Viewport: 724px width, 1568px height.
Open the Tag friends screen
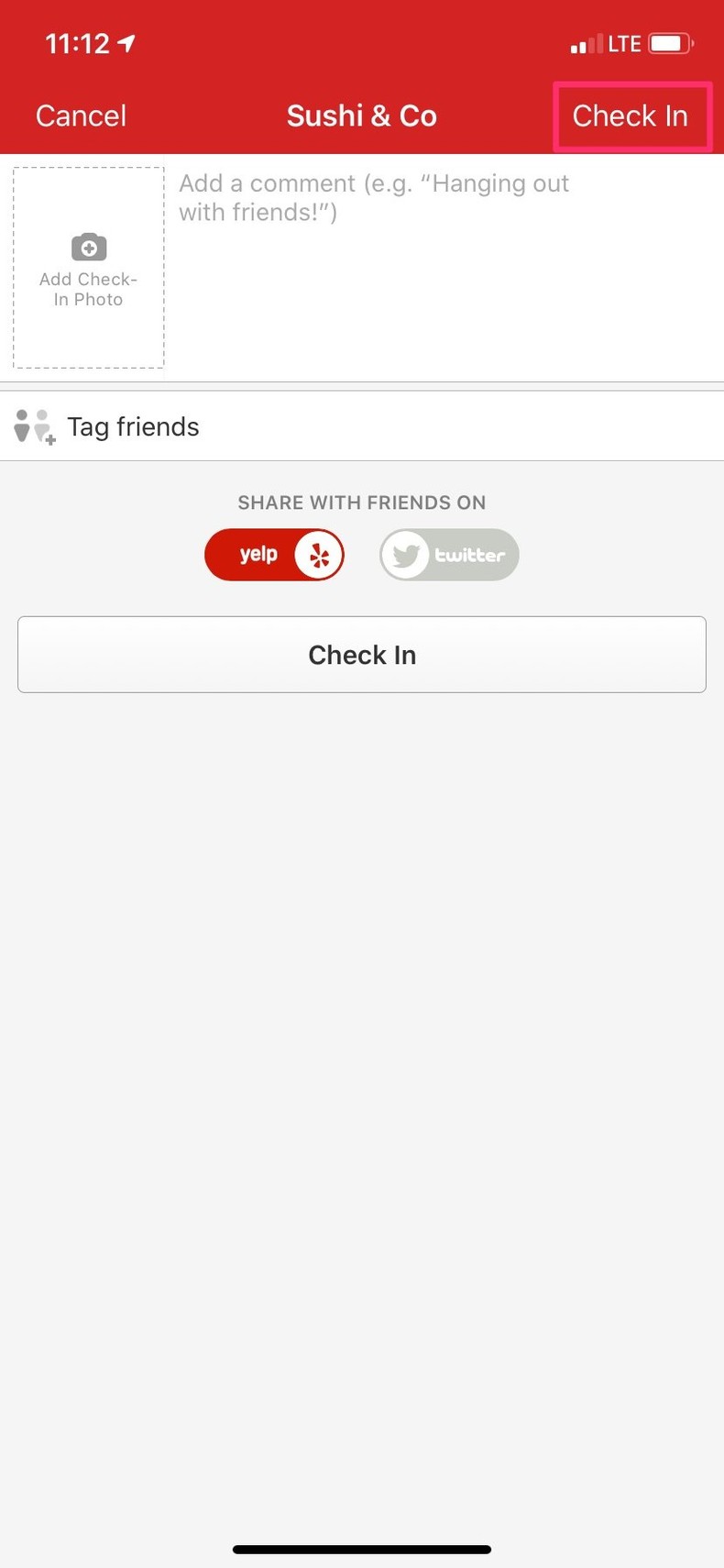coord(133,425)
